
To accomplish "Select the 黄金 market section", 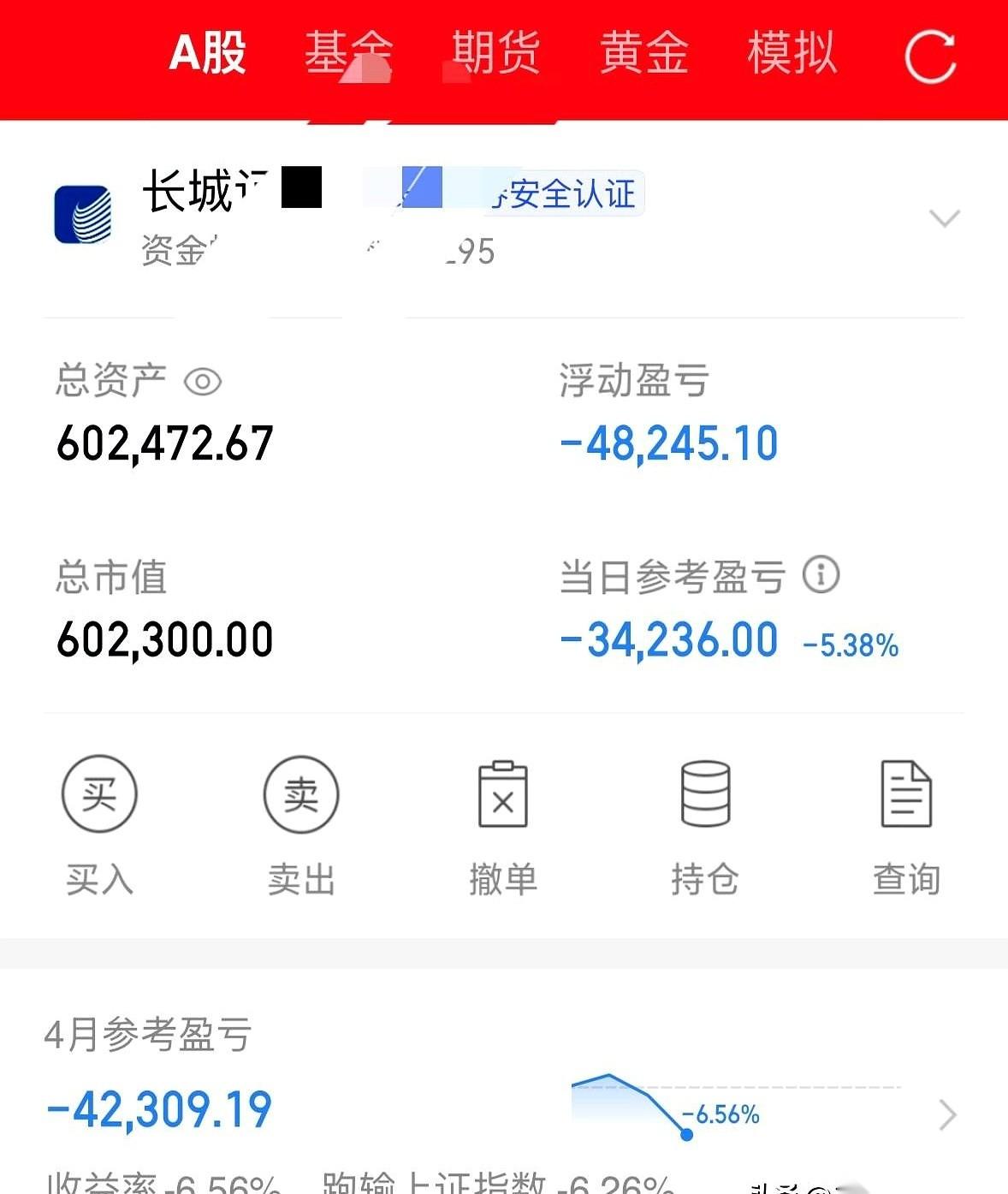I will [x=644, y=53].
